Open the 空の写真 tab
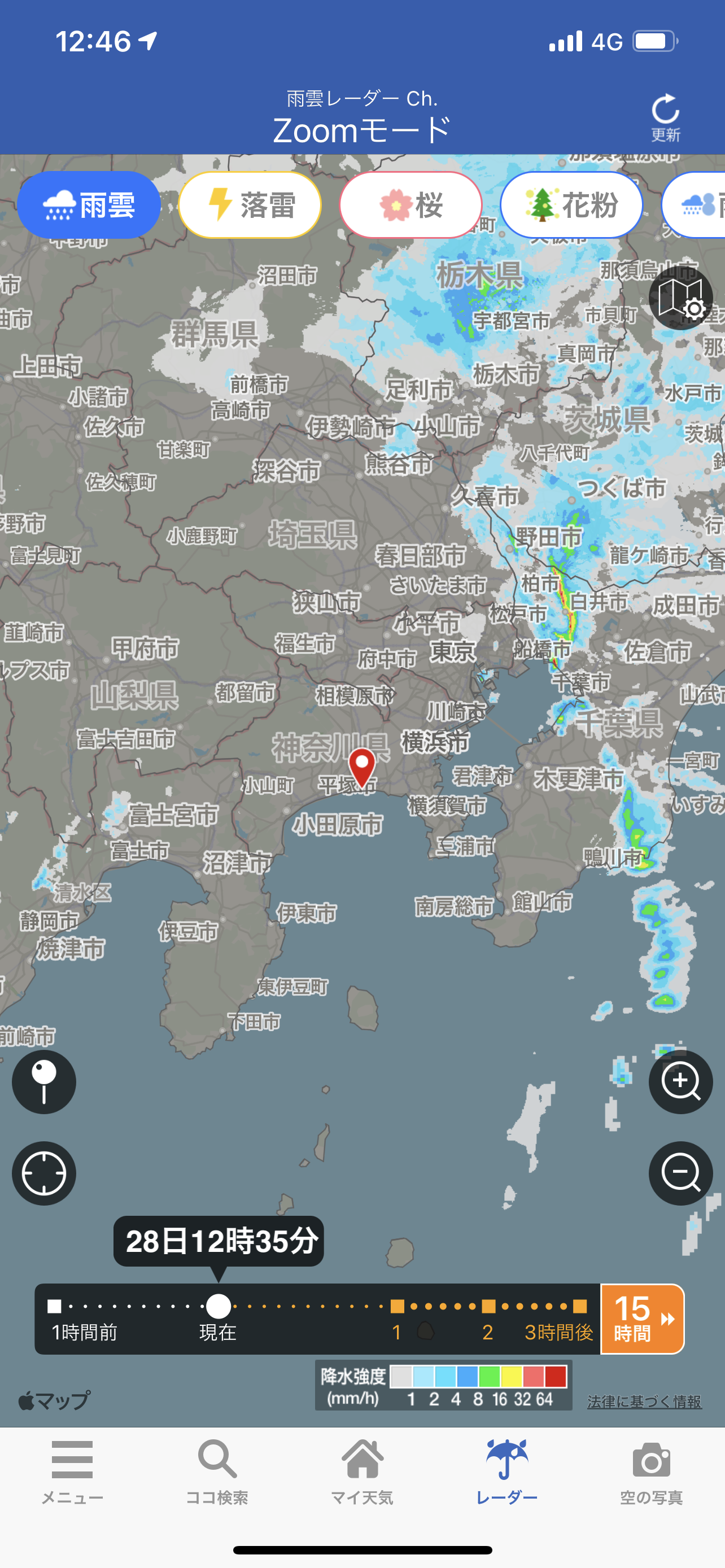The image size is (725, 1568). [x=652, y=1470]
